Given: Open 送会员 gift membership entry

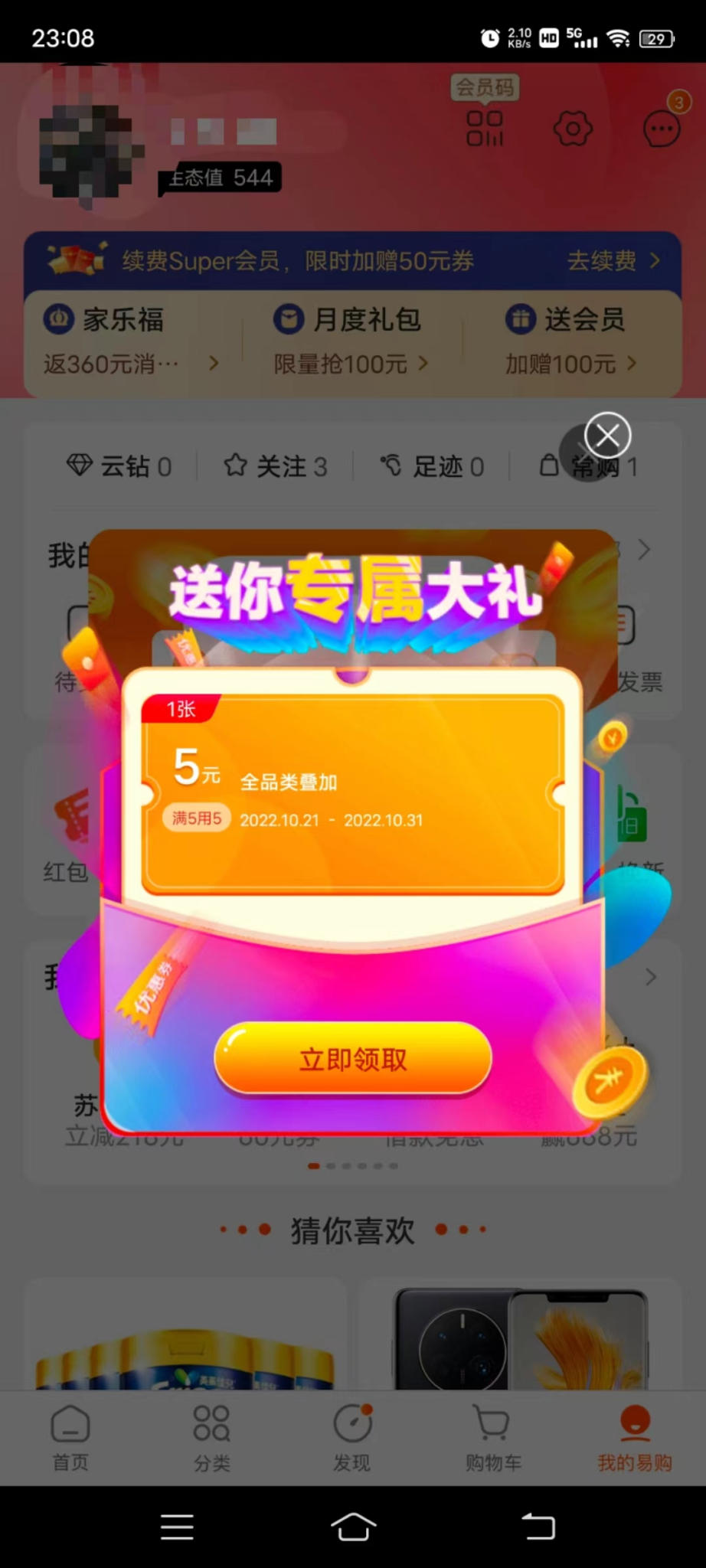Looking at the screenshot, I should 570,341.
